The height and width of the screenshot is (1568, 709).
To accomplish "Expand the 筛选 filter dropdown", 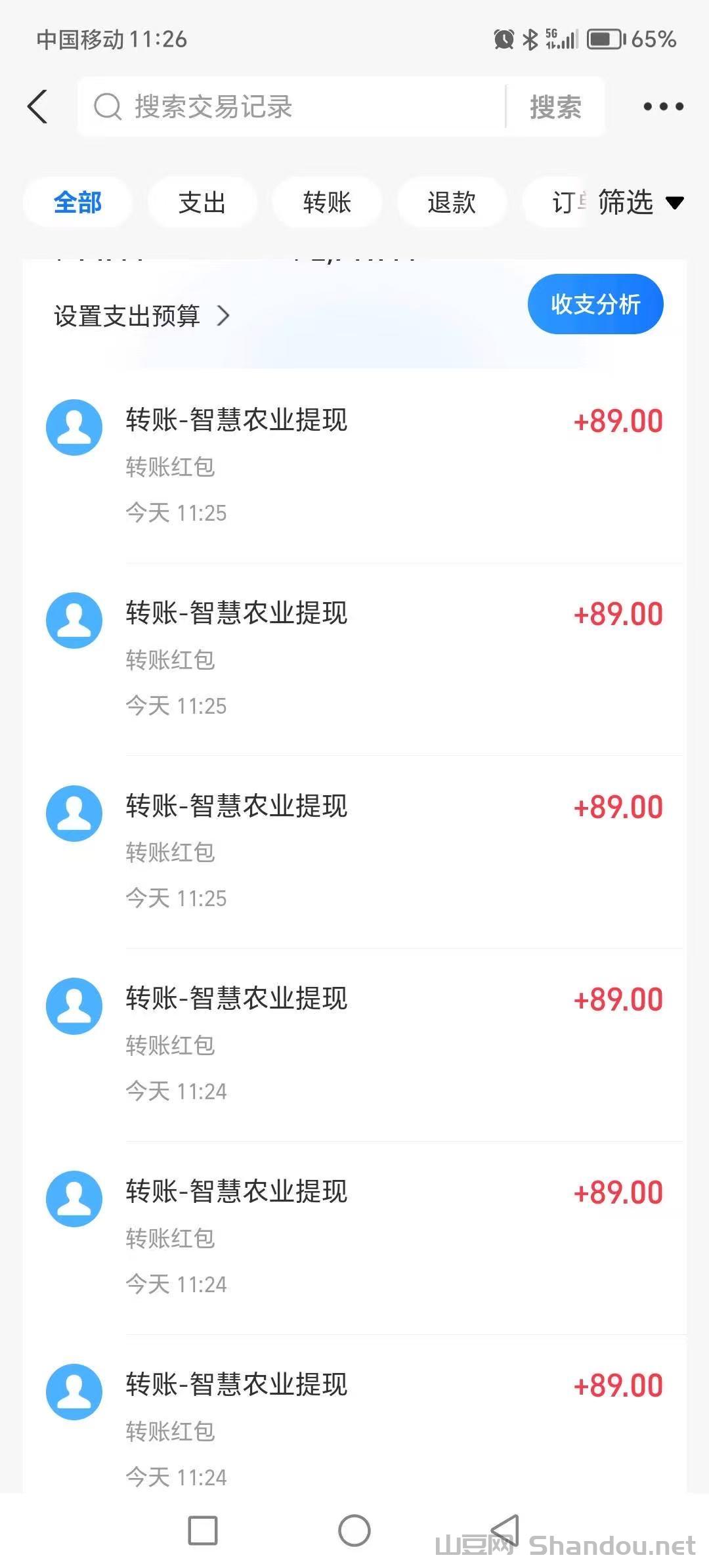I will [x=640, y=202].
